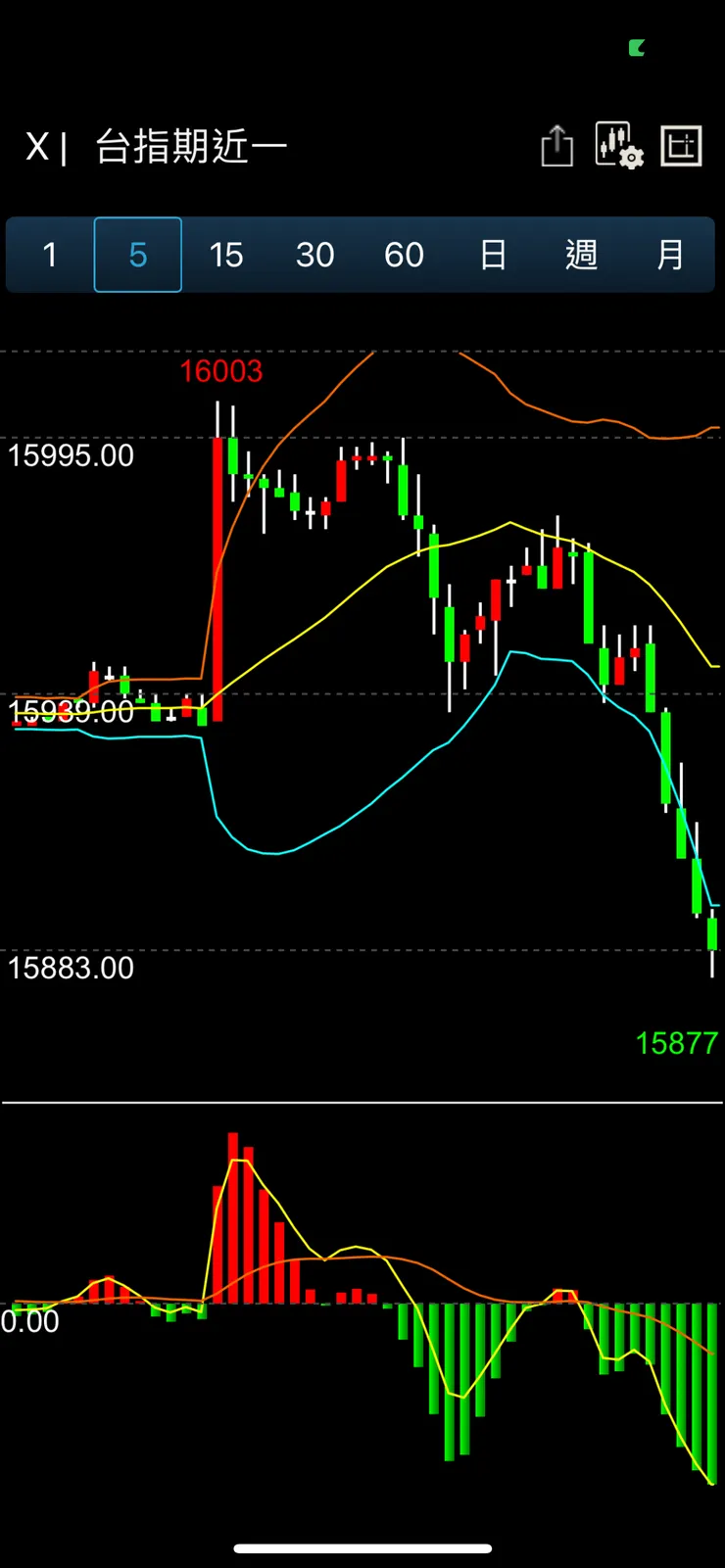The width and height of the screenshot is (725, 1568).
Task: Share this 台指期近一 chart
Action: 556,147
